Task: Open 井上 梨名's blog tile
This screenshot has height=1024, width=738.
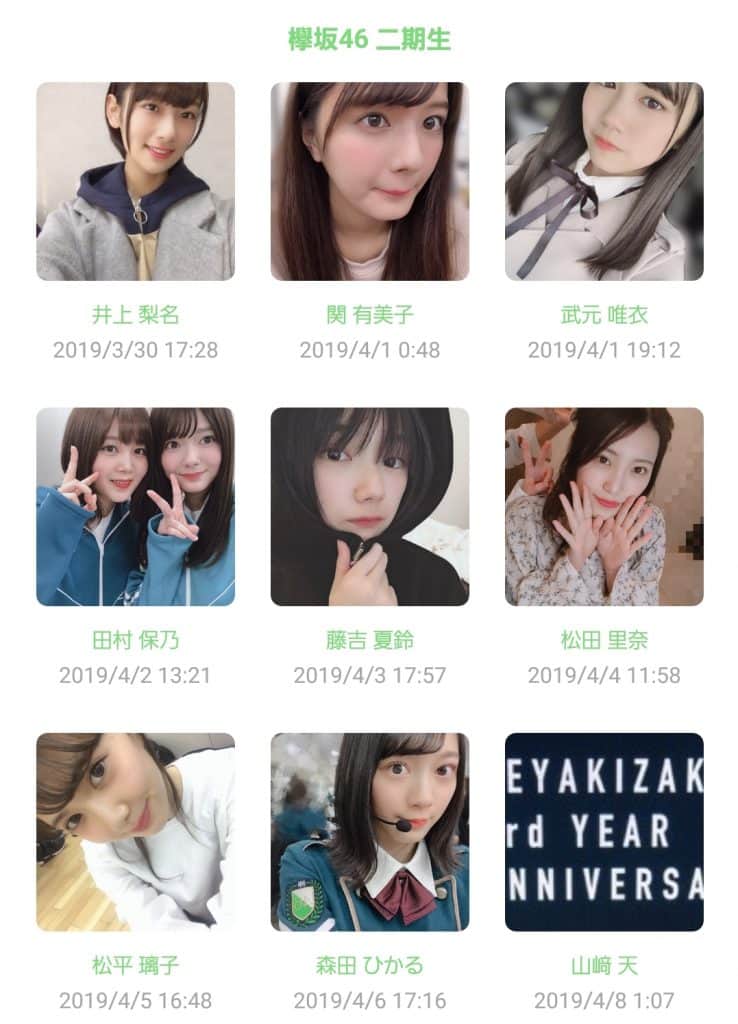Action: (136, 181)
